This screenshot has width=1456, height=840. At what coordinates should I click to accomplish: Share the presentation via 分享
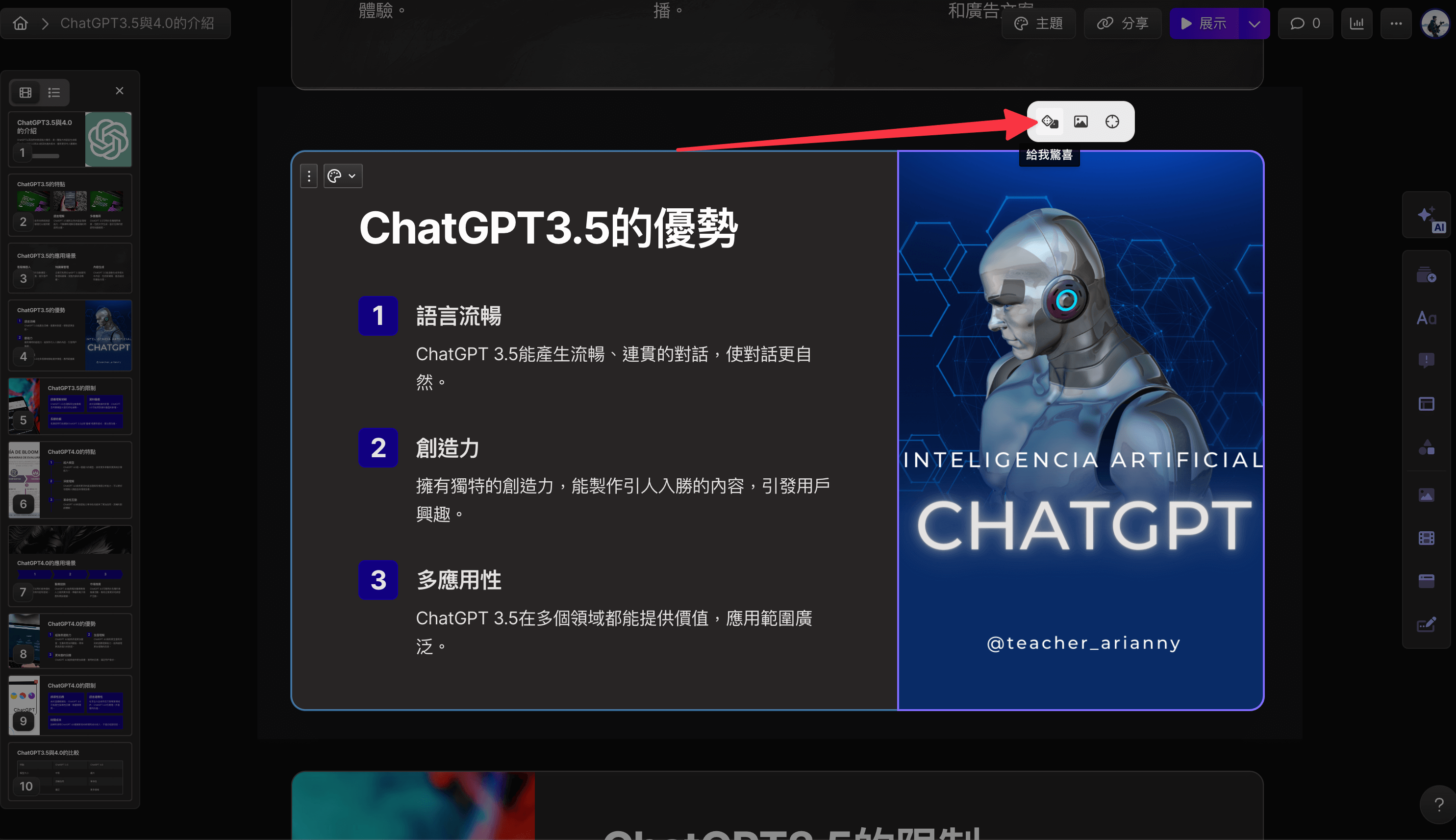click(x=1123, y=23)
